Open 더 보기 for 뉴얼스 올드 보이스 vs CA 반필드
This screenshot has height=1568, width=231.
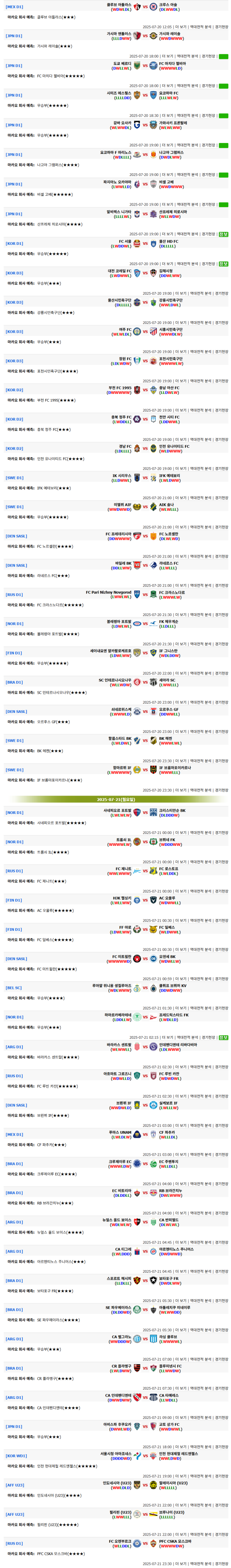[181, 1242]
